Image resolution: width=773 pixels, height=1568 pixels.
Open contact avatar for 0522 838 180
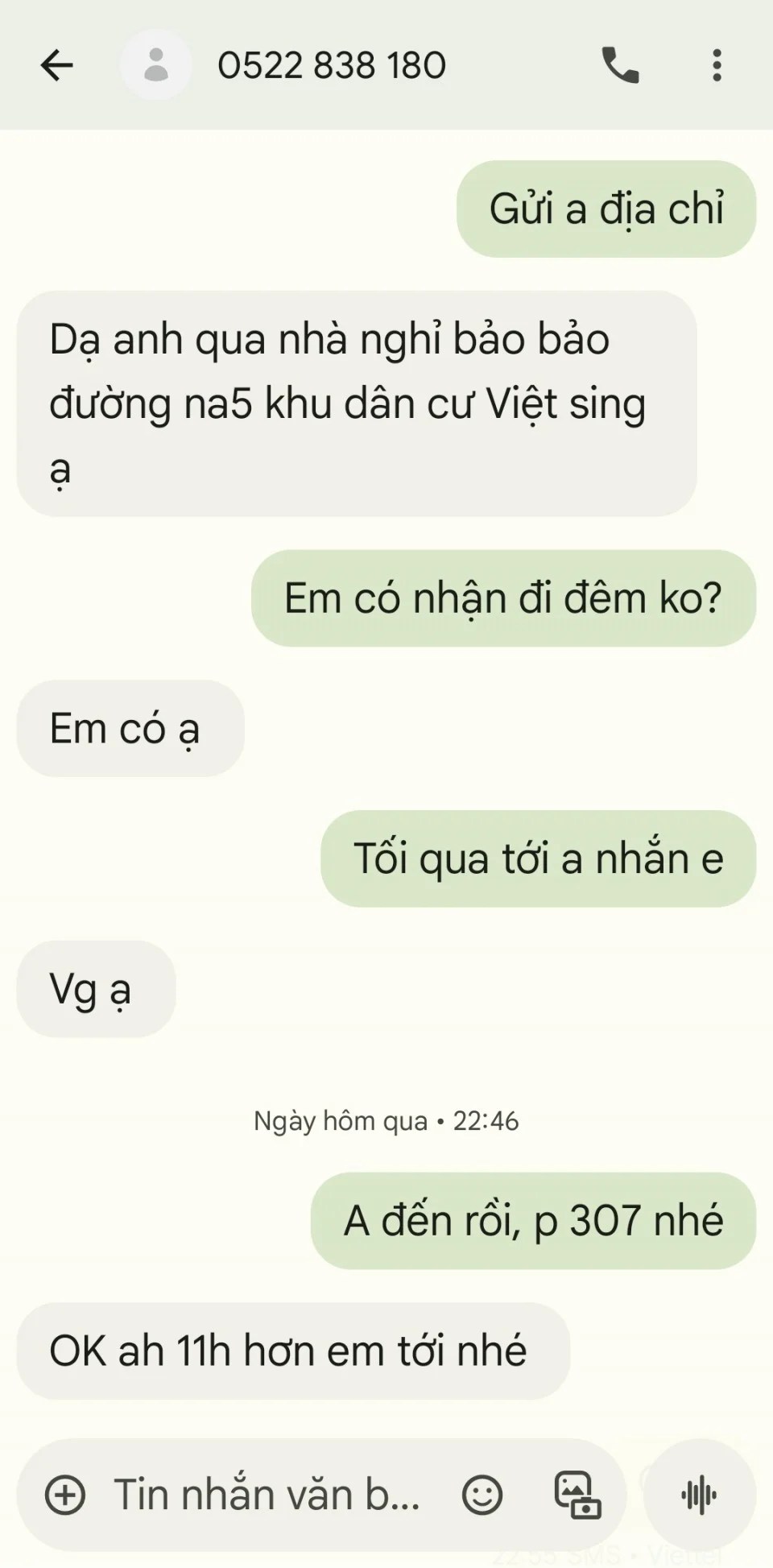pos(155,65)
